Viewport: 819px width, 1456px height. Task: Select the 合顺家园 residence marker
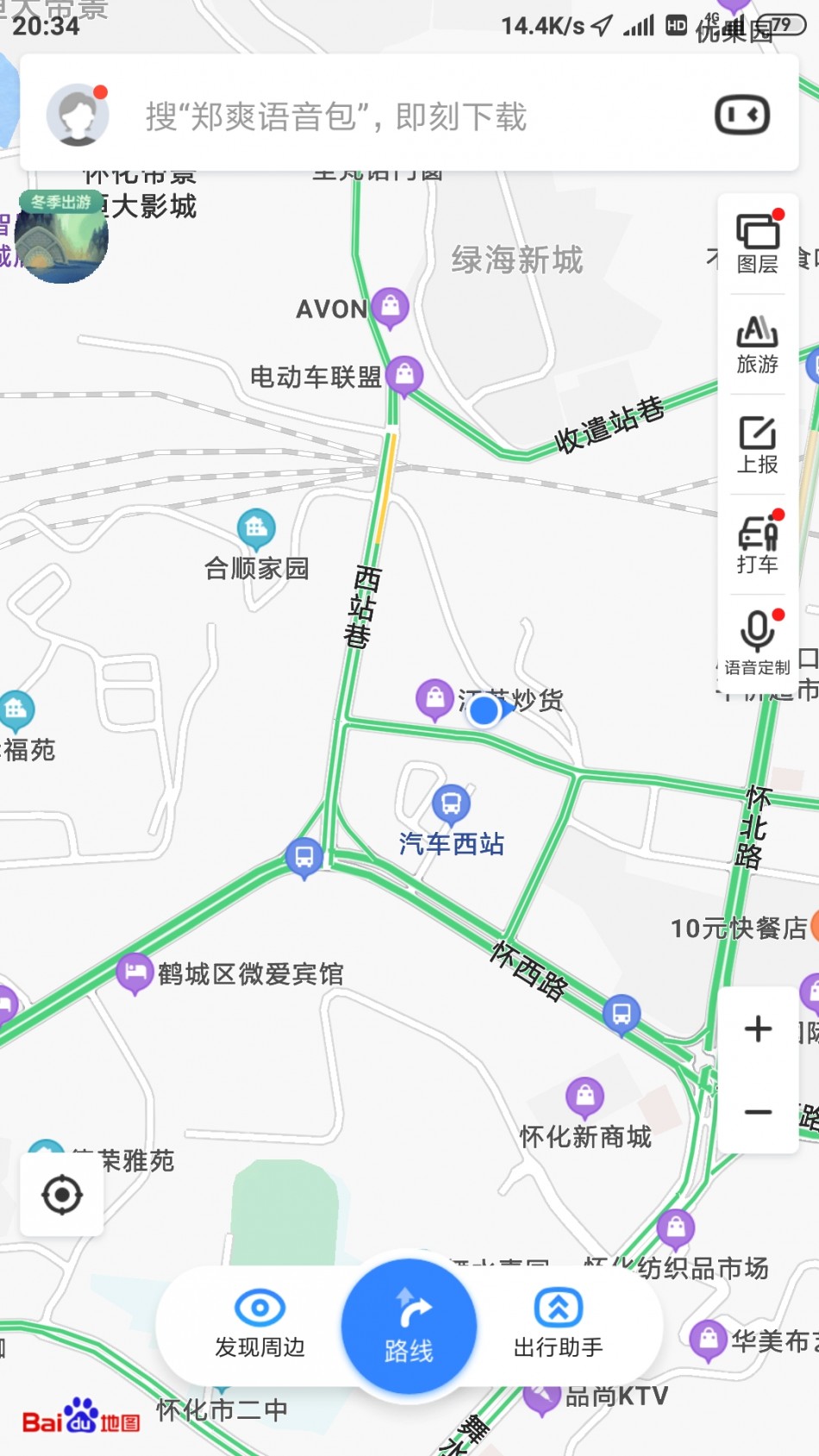tap(256, 528)
